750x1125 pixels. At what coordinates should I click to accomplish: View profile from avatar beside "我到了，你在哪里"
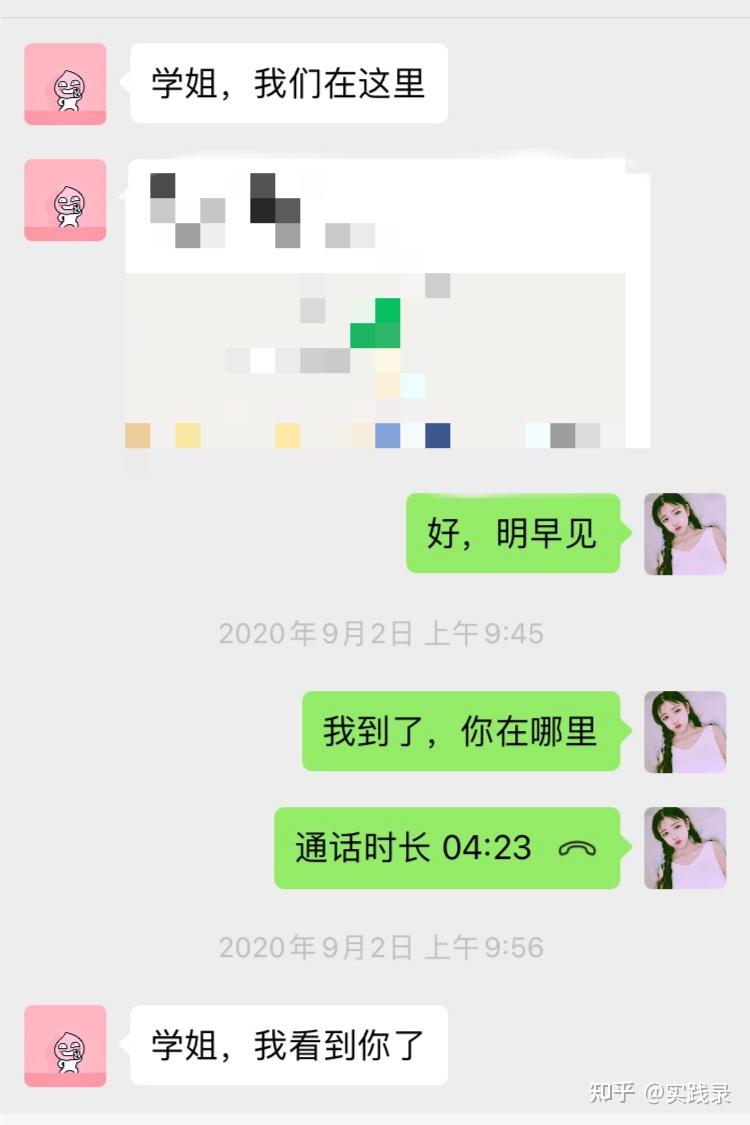click(x=685, y=732)
